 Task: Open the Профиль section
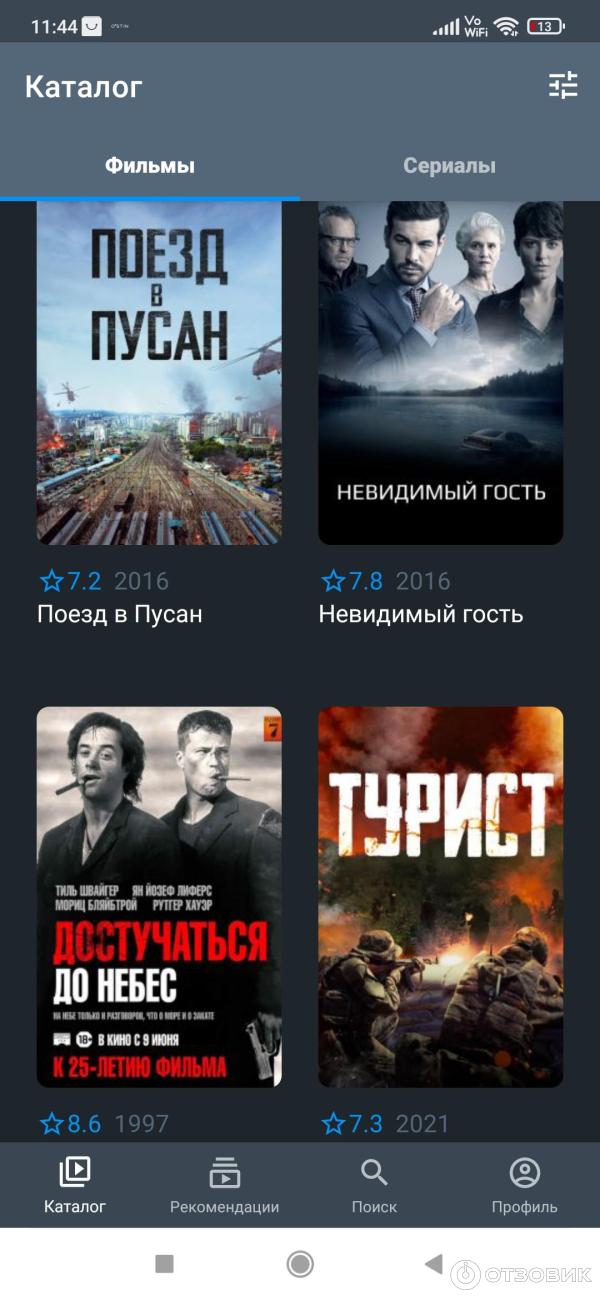[x=524, y=1185]
